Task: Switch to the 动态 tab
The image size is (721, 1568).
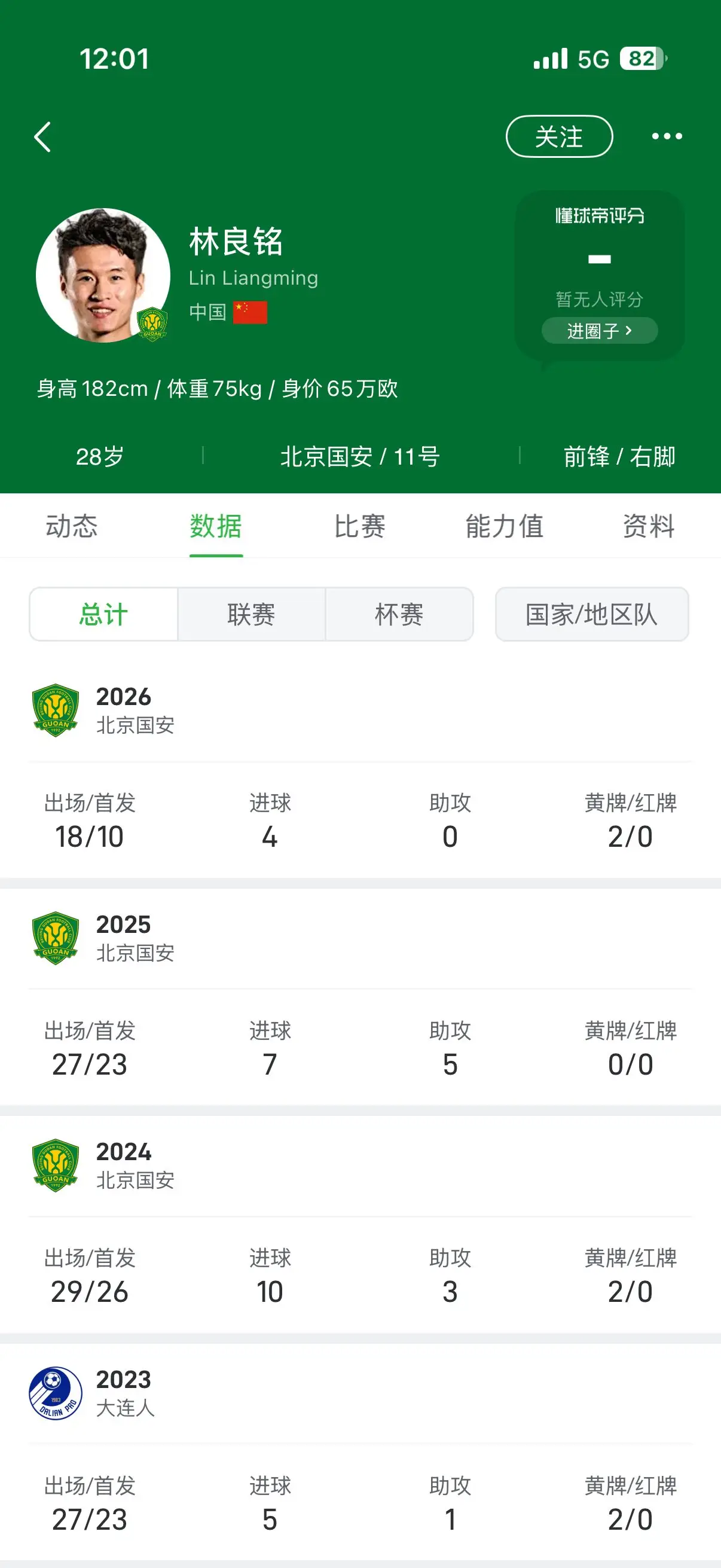Action: (72, 526)
